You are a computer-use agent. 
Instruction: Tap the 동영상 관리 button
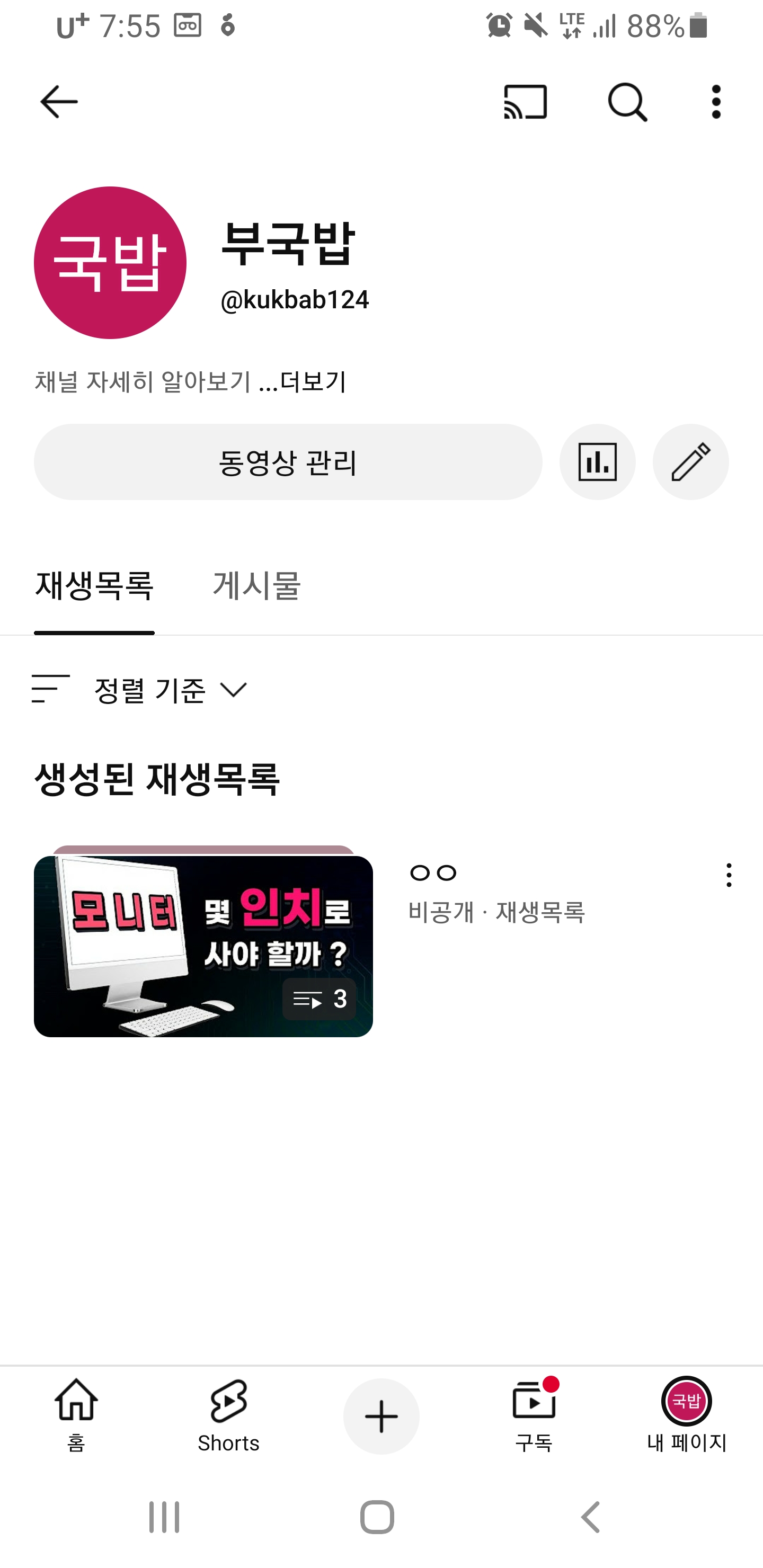pos(287,462)
